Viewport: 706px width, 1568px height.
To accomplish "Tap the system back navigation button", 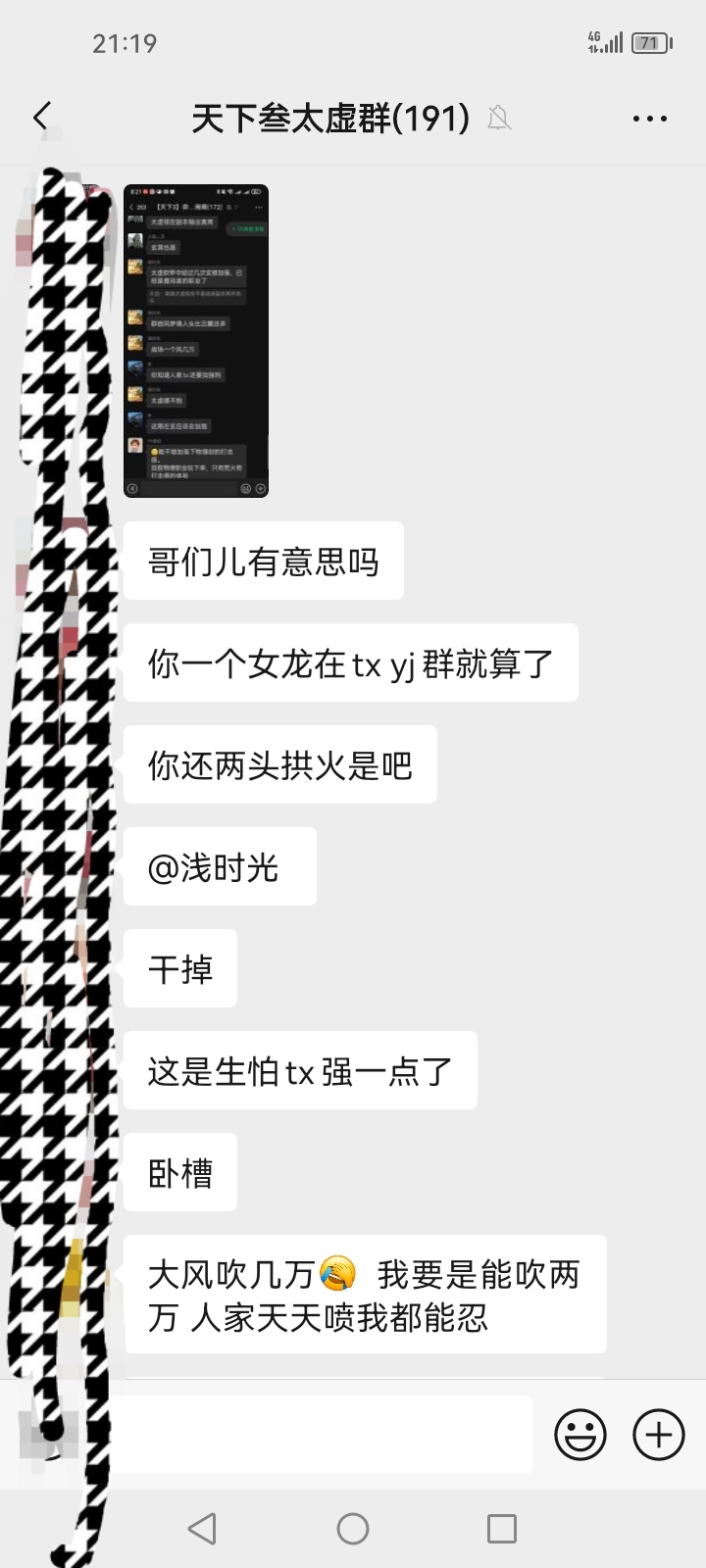I will pos(202,1528).
